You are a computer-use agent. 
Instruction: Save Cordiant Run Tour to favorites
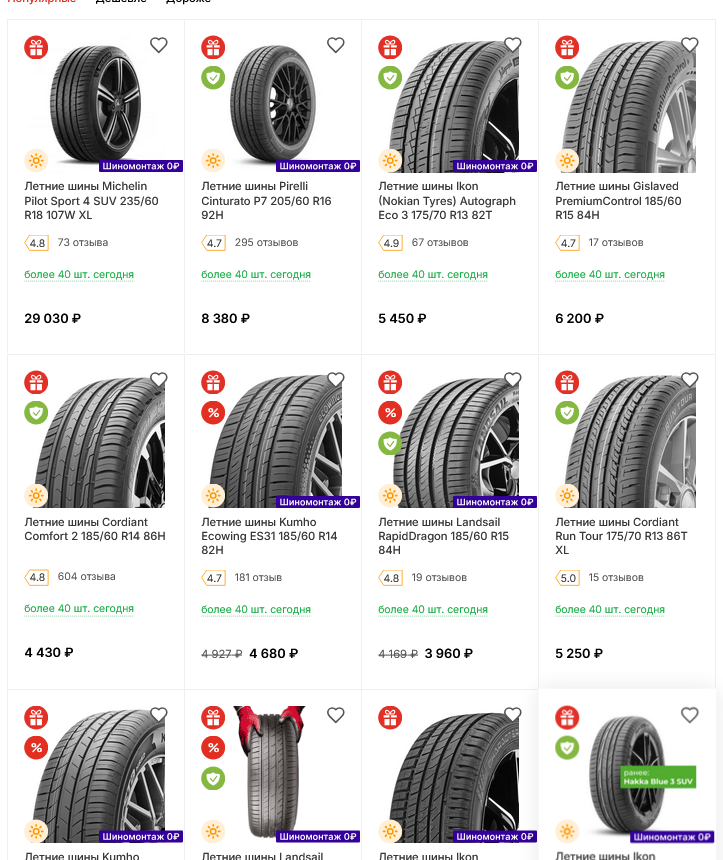coord(690,380)
